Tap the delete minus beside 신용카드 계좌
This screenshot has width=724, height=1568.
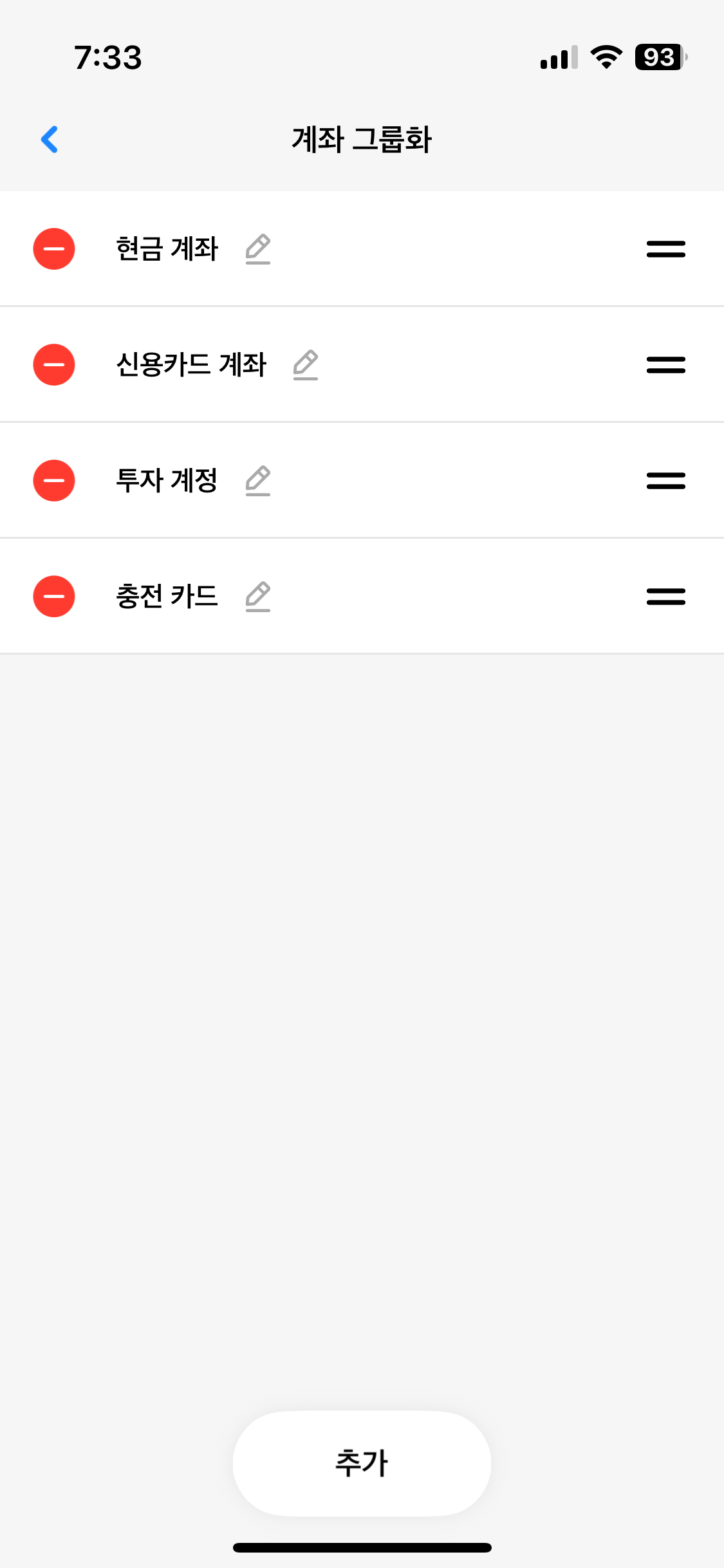(x=54, y=365)
